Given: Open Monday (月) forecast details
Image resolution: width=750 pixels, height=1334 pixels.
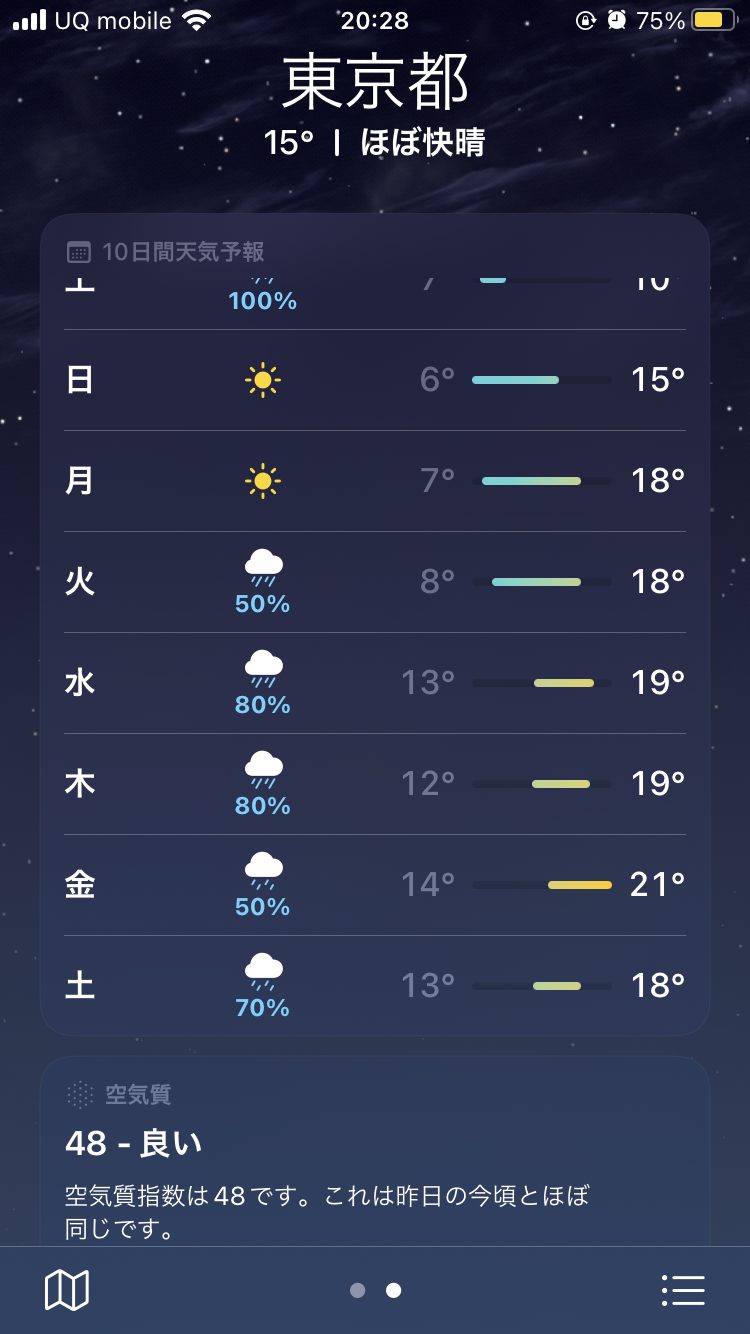Looking at the screenshot, I should click(x=375, y=481).
